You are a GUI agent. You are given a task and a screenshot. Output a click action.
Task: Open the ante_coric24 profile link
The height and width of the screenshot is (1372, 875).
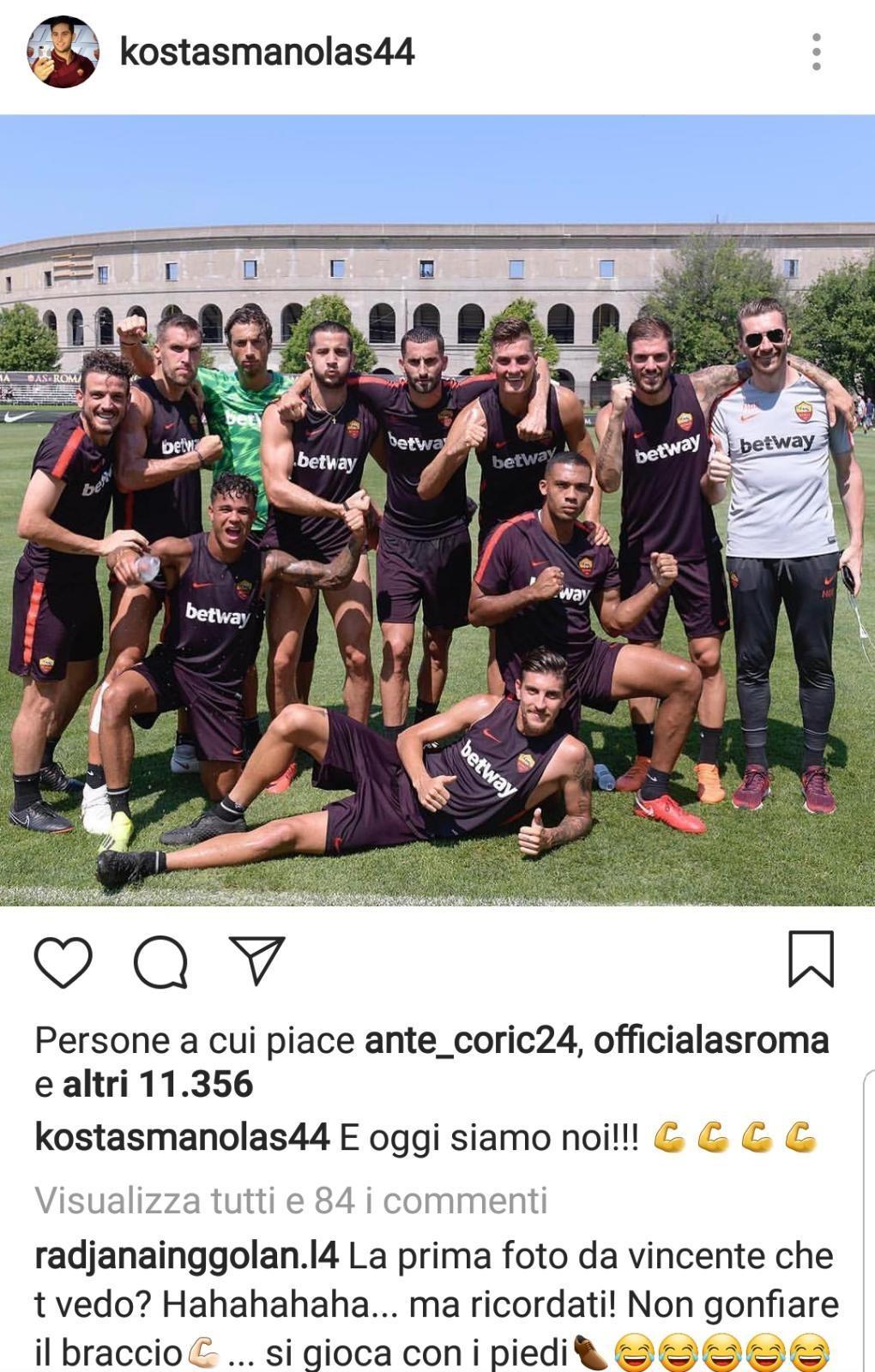click(x=470, y=1040)
